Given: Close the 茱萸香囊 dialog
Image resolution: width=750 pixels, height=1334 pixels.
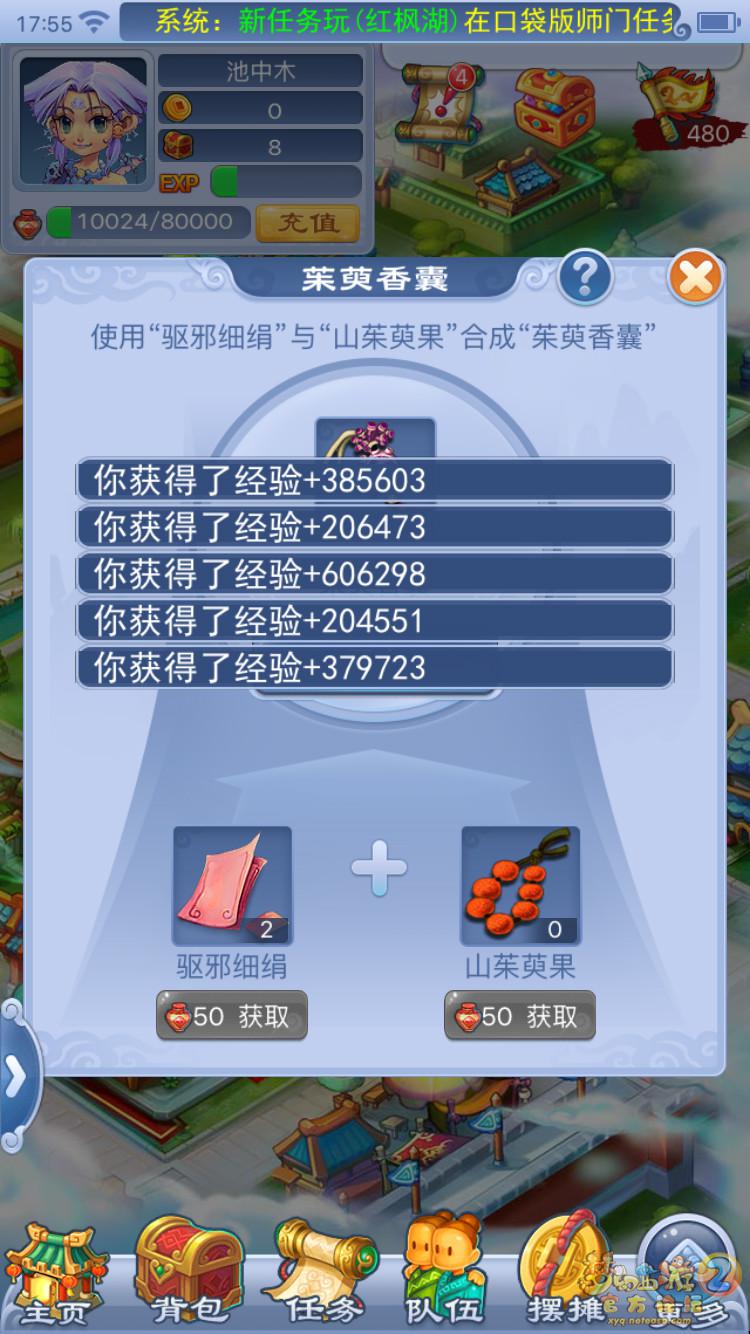Looking at the screenshot, I should (696, 277).
